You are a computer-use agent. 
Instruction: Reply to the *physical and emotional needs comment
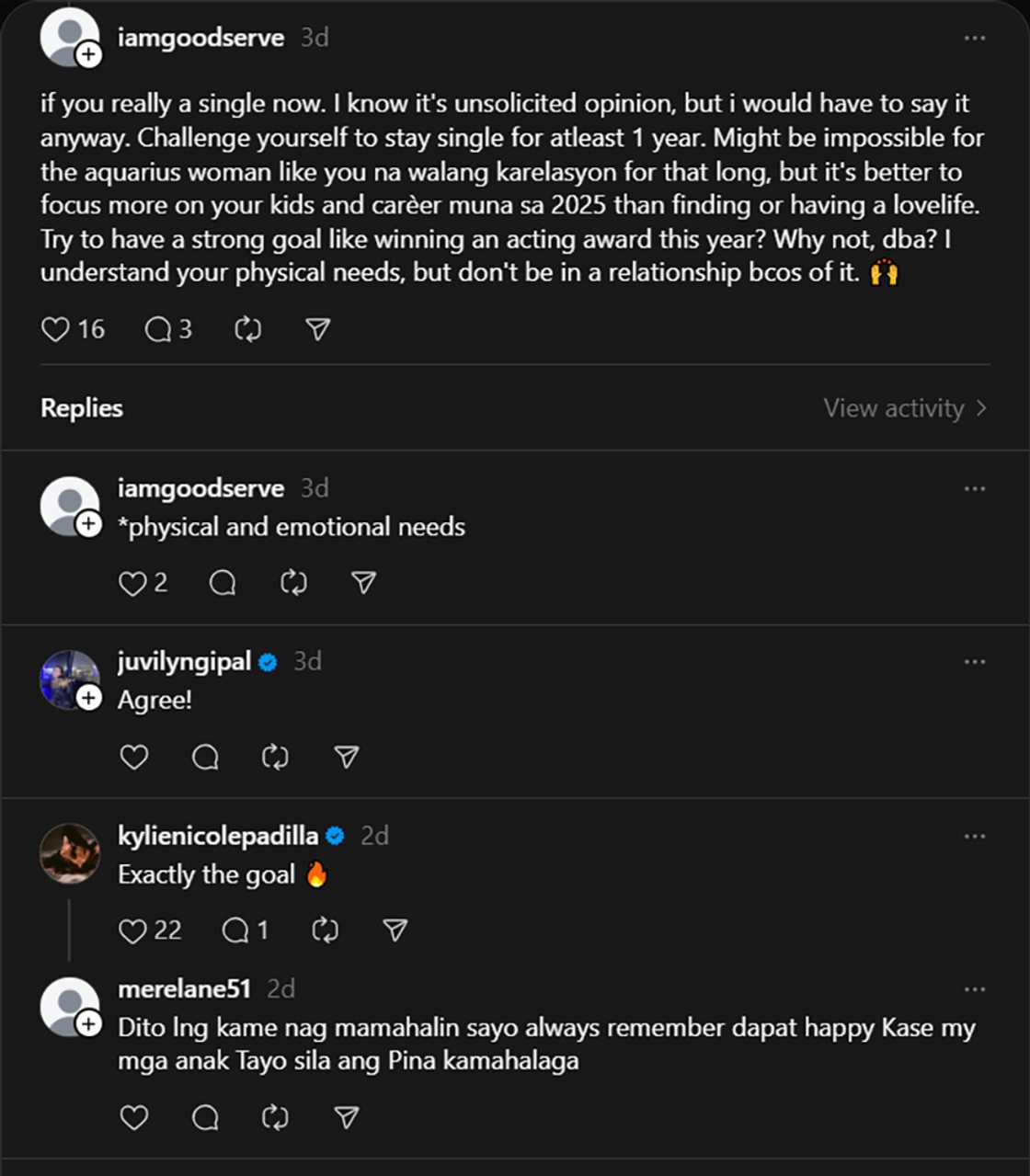(222, 582)
